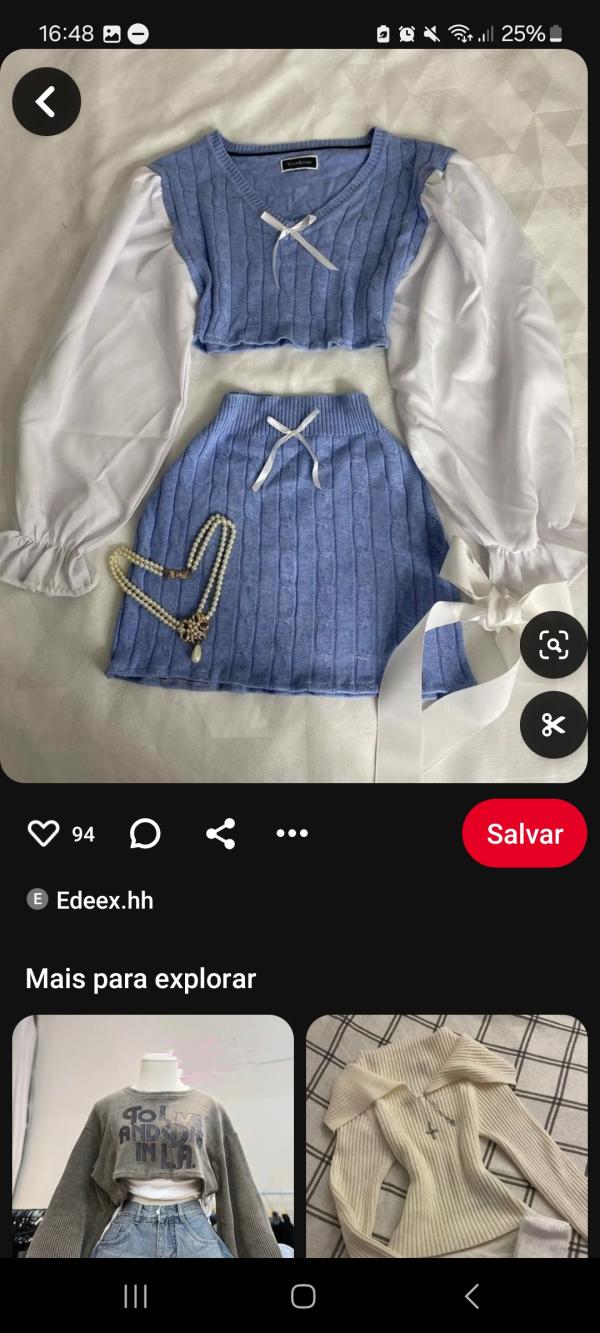Go back using the top arrow
This screenshot has height=1333, width=600.
(46, 102)
